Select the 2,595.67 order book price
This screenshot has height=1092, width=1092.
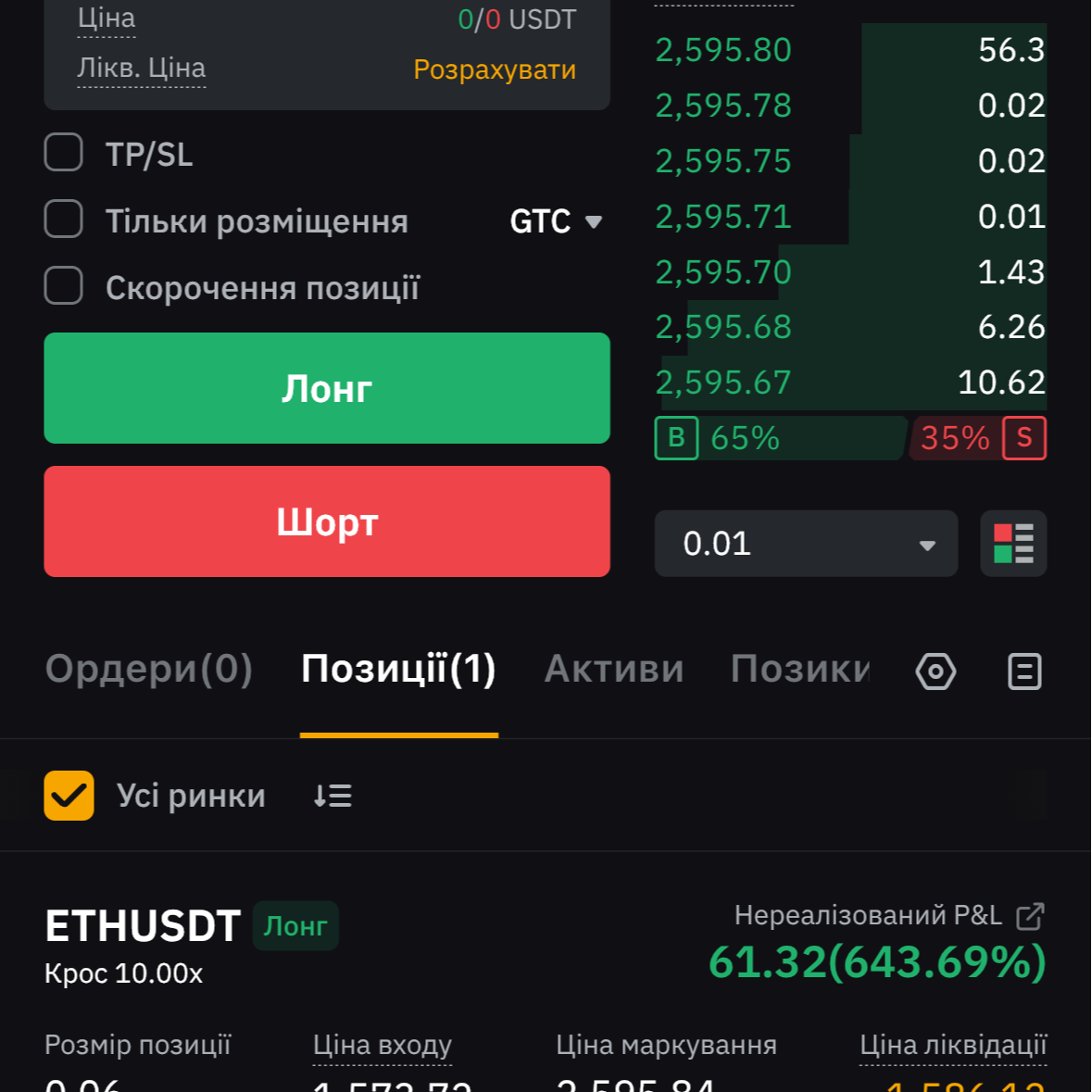(x=723, y=383)
